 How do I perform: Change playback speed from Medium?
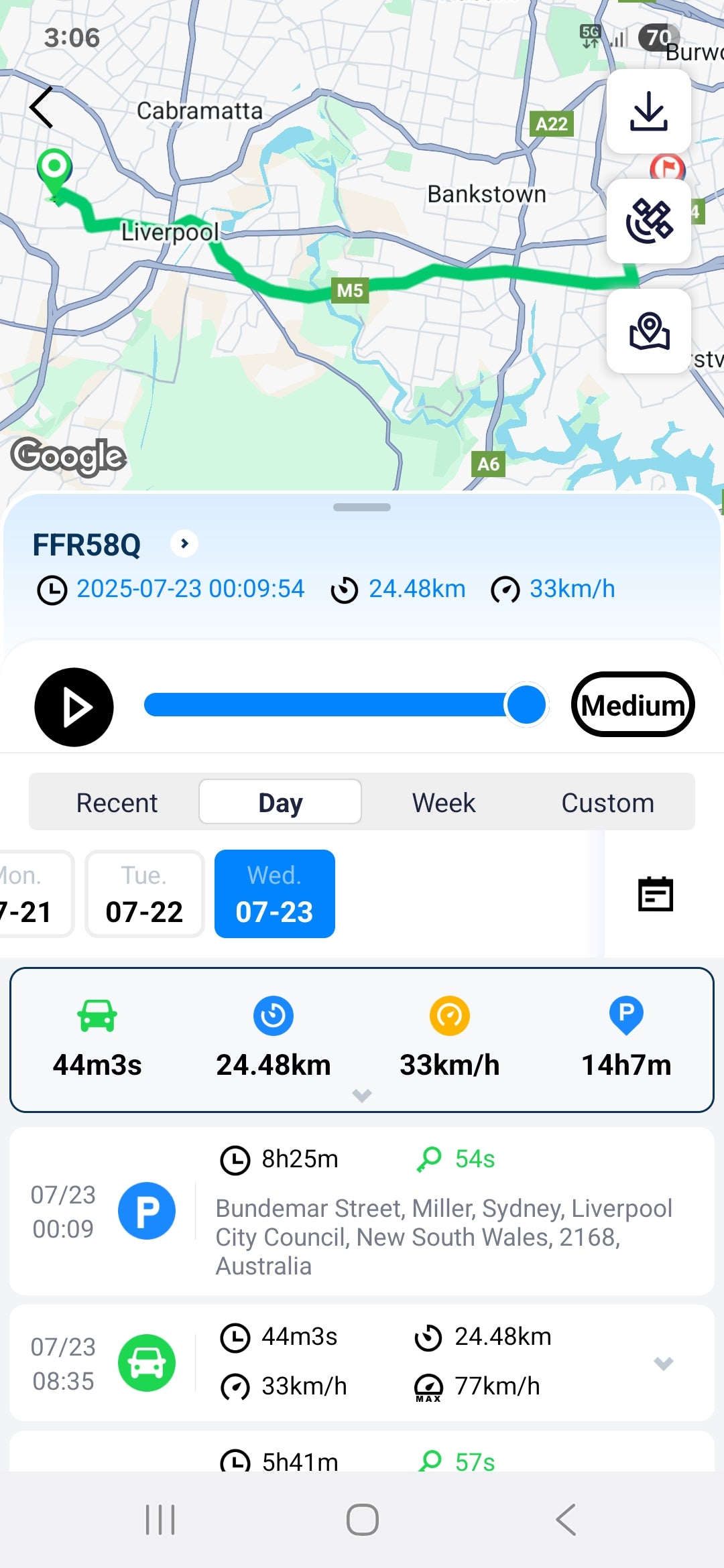click(632, 705)
